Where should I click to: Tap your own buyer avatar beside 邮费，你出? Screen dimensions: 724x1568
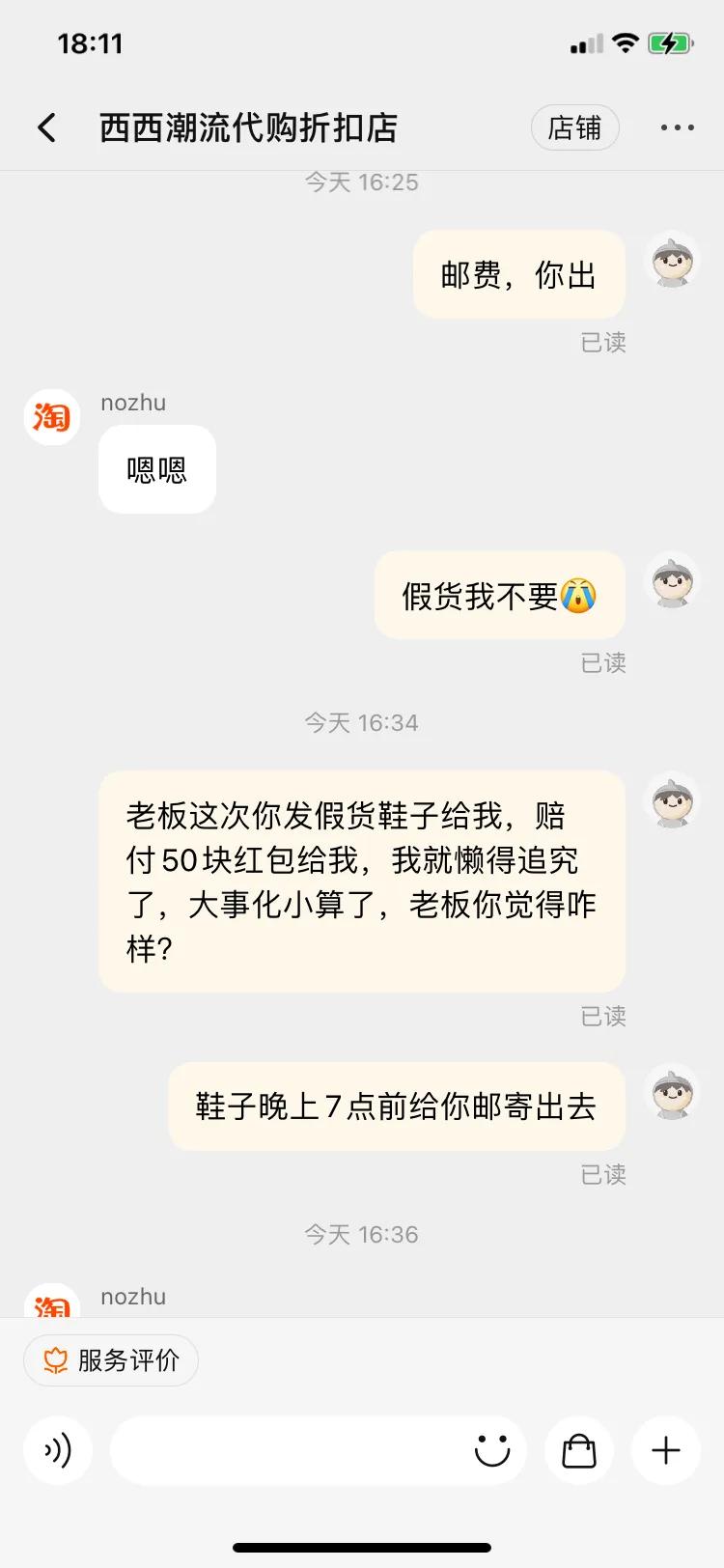671,263
